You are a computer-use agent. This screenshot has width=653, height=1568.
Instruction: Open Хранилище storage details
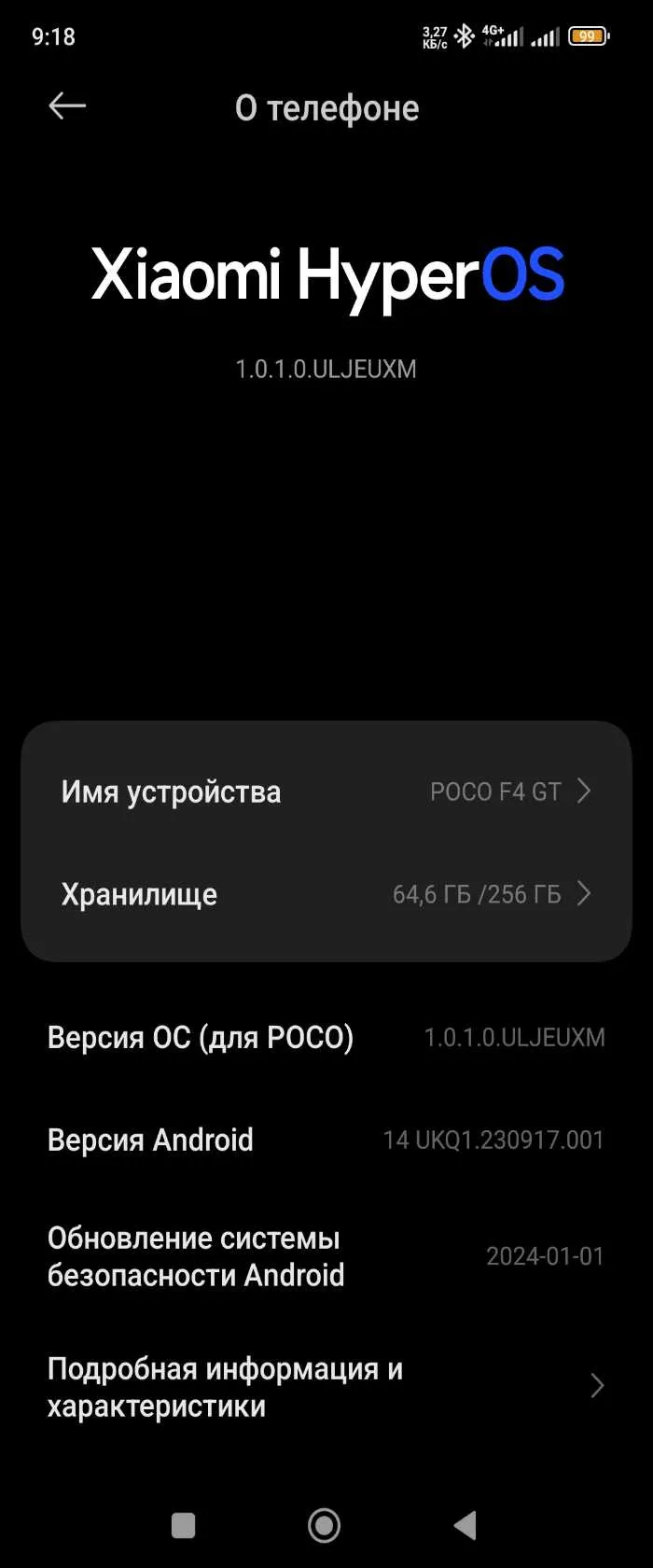(x=326, y=894)
